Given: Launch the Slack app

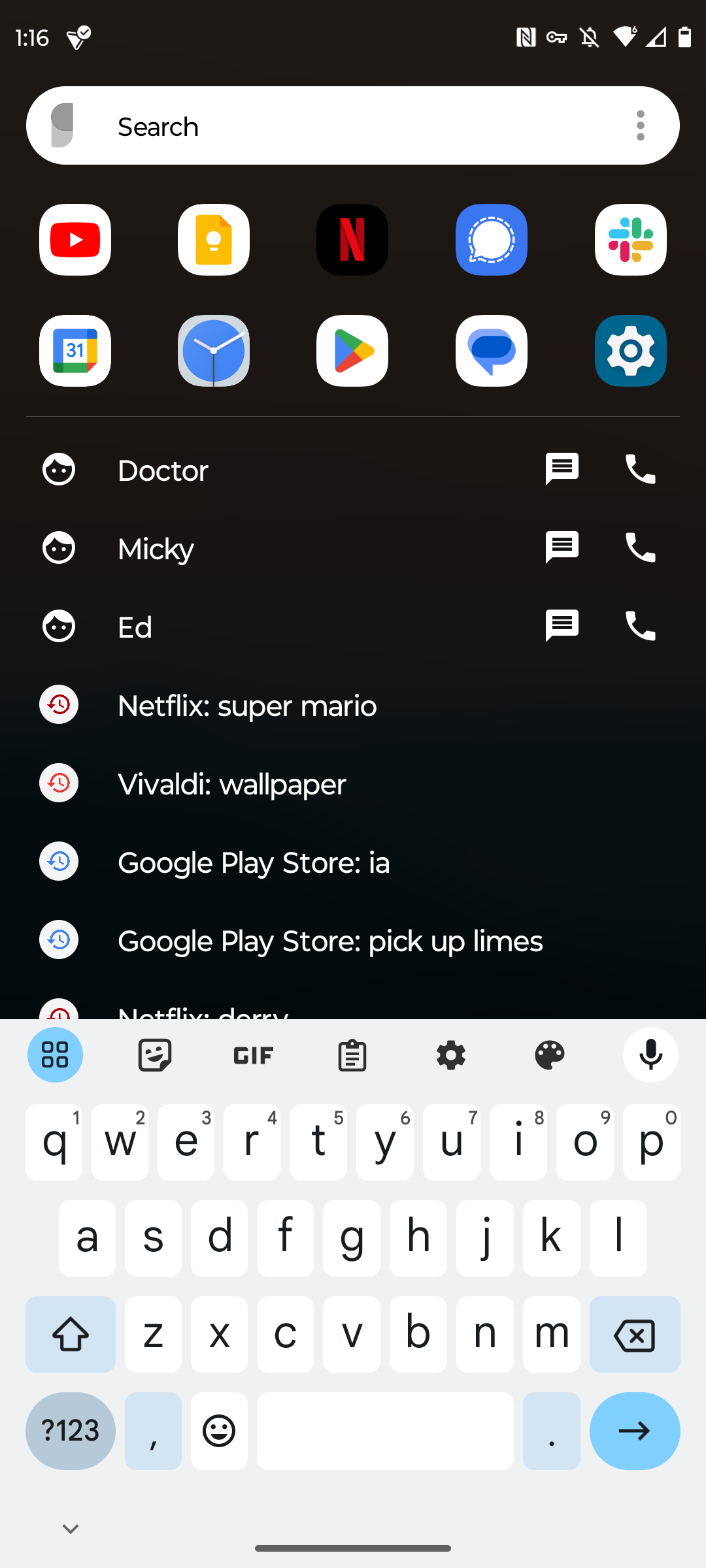Looking at the screenshot, I should (x=631, y=240).
